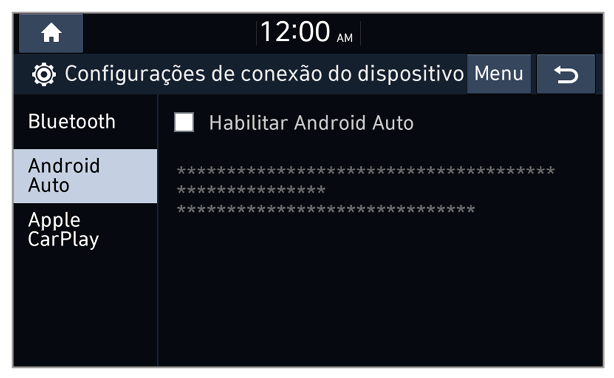Switch to the Bluetooth tab
Viewport: 614px width, 378px height.
[85, 121]
